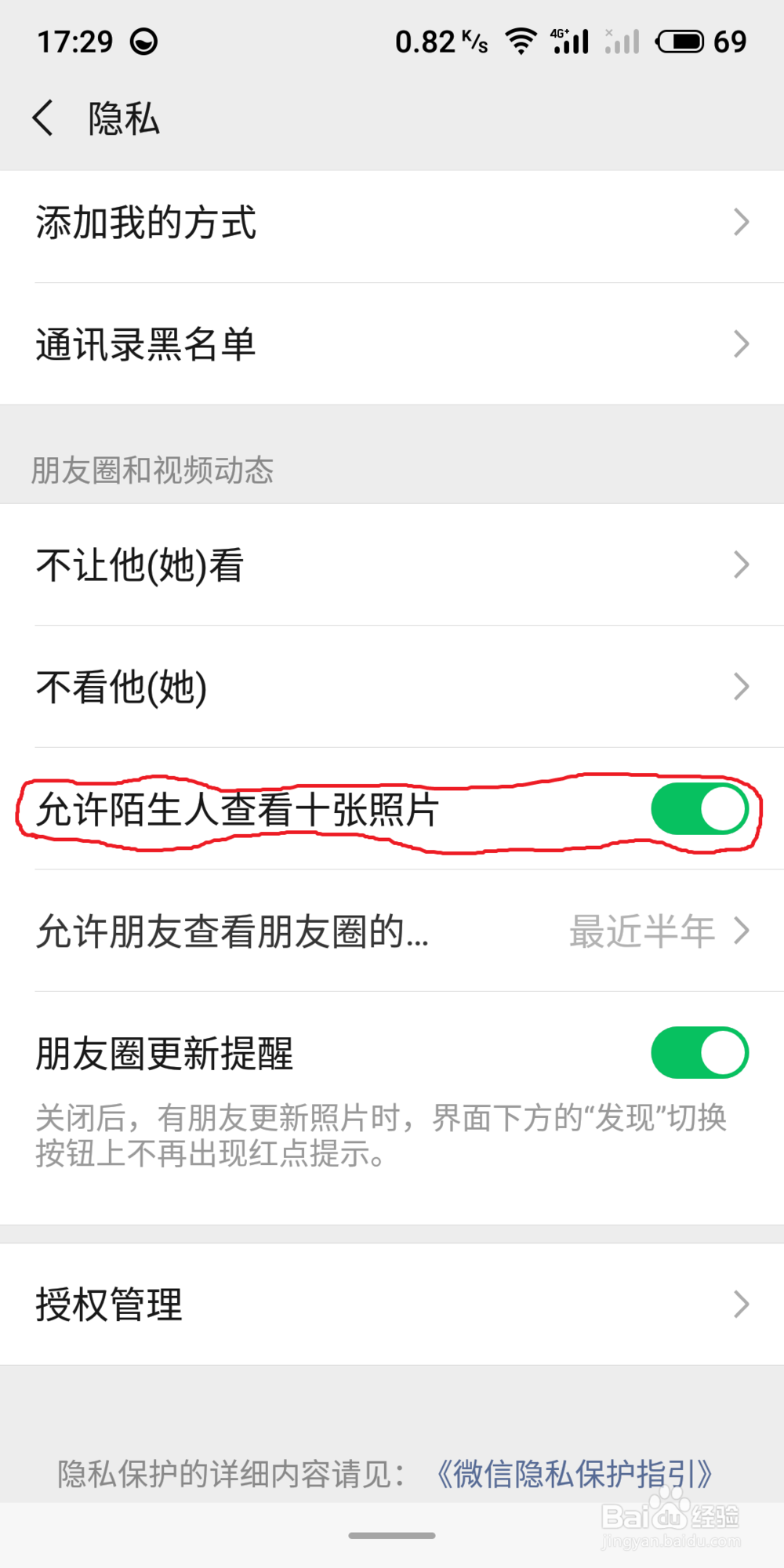Tap the Wi-Fi icon in the status bar
784x1568 pixels.
pyautogui.click(x=521, y=41)
